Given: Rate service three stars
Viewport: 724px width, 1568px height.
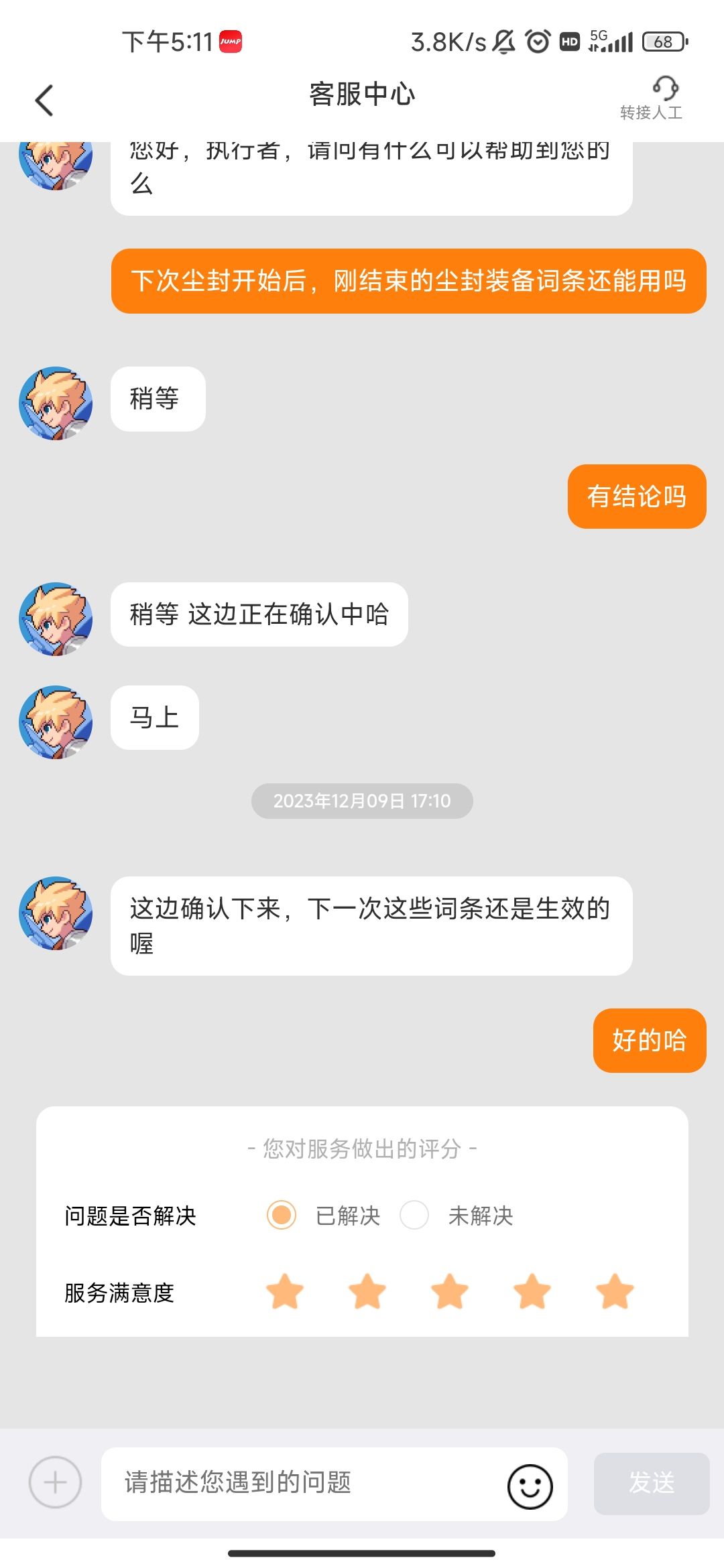Looking at the screenshot, I should pyautogui.click(x=450, y=1291).
